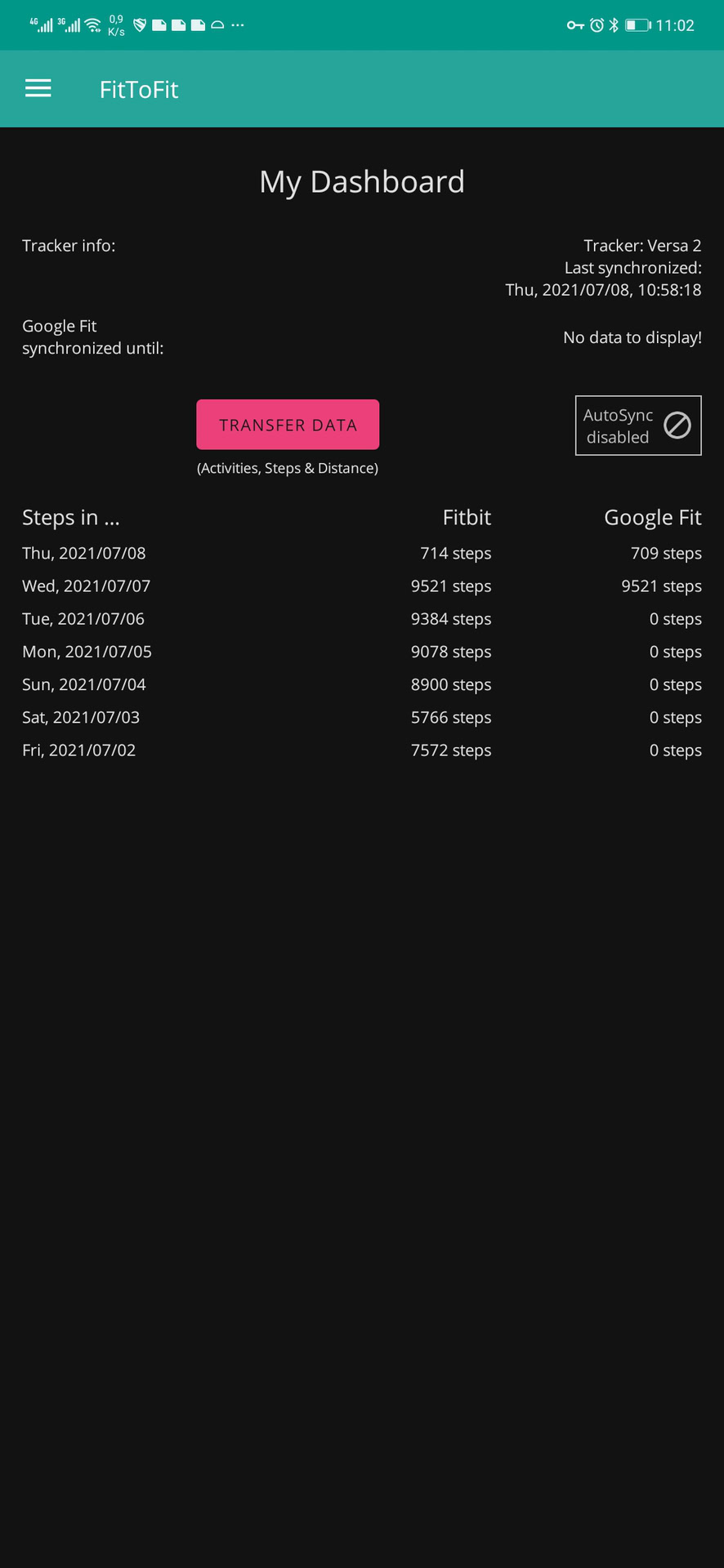Toggle the AutoSync disabled button
The width and height of the screenshot is (724, 1568).
638,425
